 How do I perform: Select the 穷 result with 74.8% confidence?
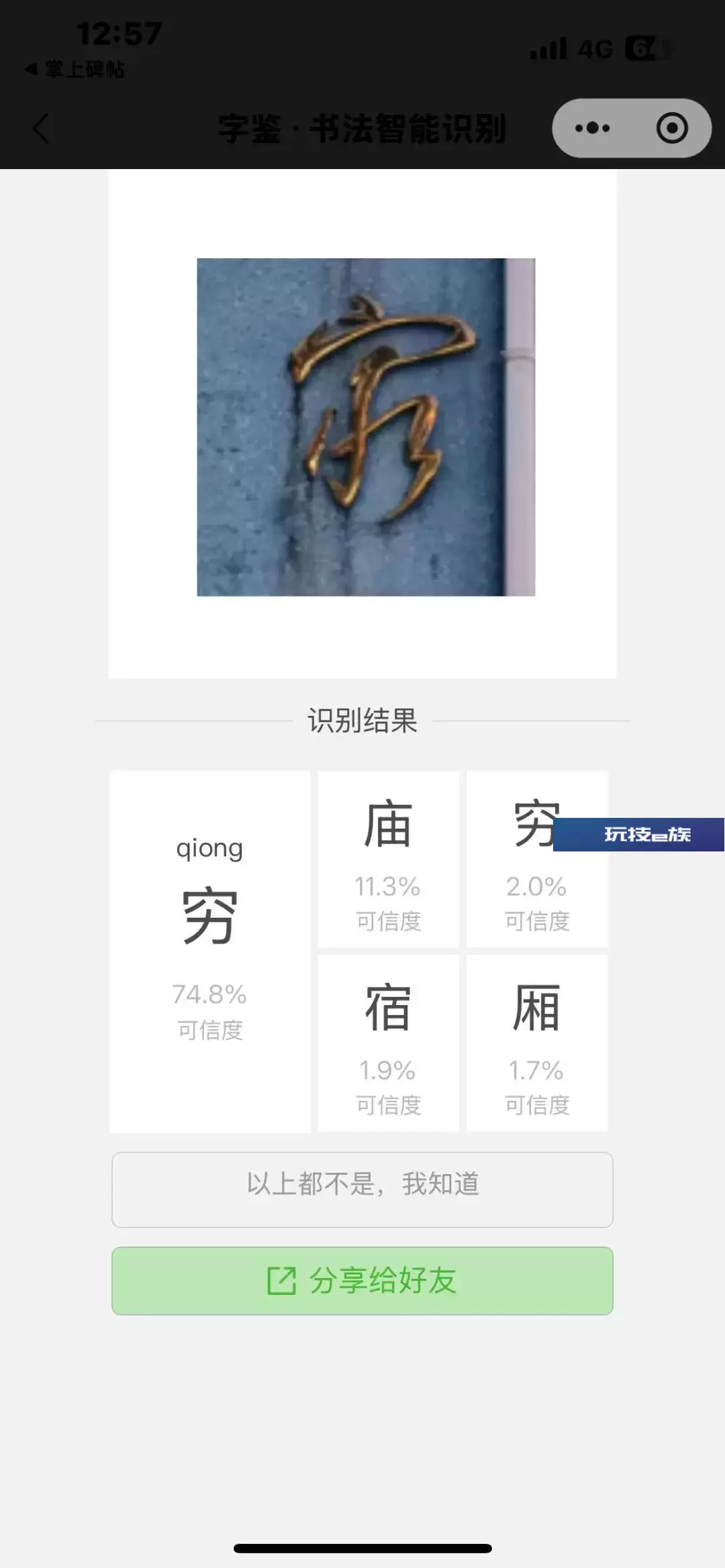point(210,952)
